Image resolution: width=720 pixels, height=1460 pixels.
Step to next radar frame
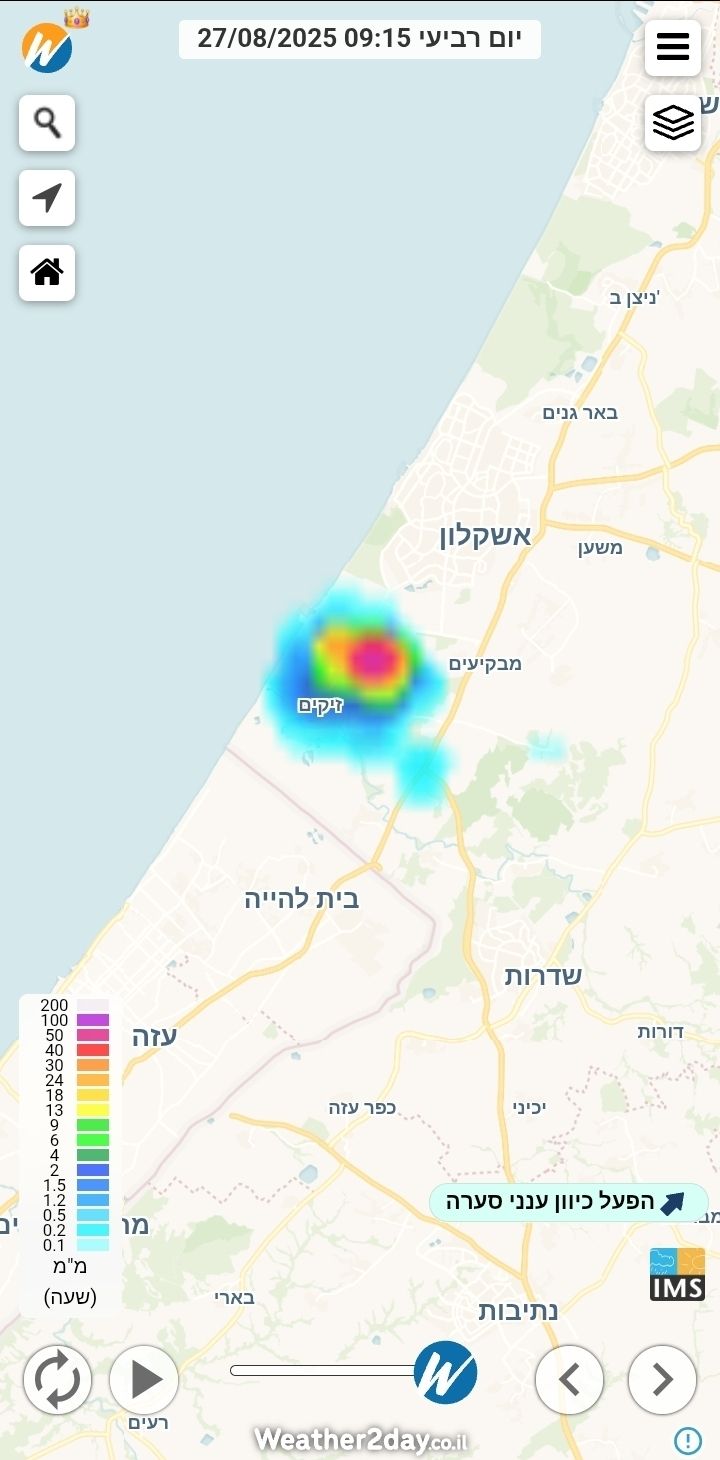(661, 1380)
